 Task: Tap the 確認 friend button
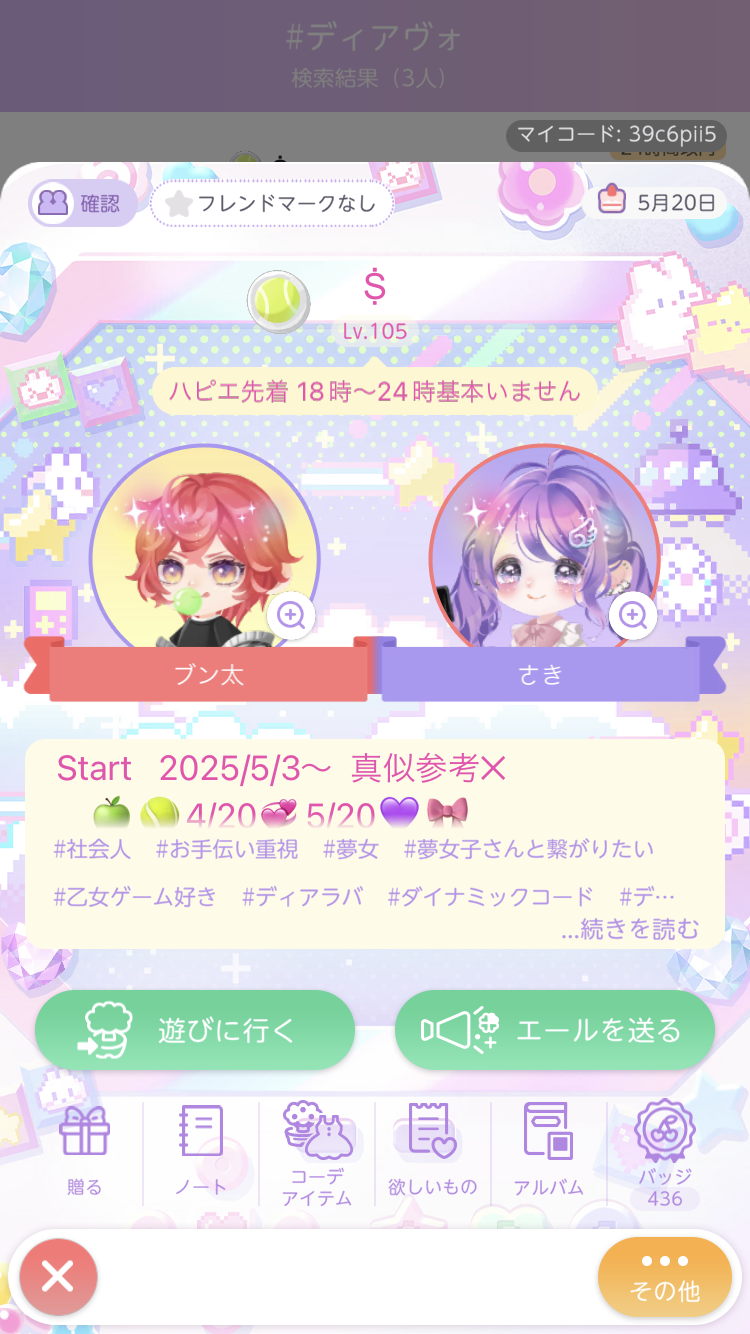81,204
